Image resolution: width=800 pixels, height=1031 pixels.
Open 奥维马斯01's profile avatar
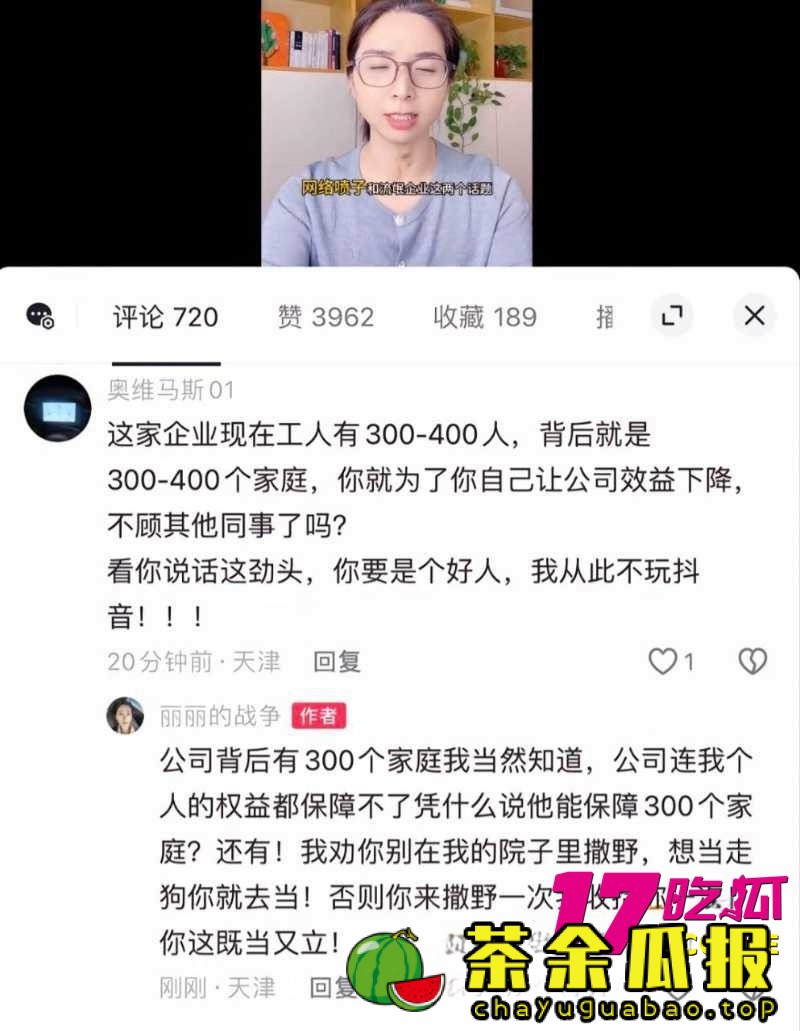coord(57,408)
